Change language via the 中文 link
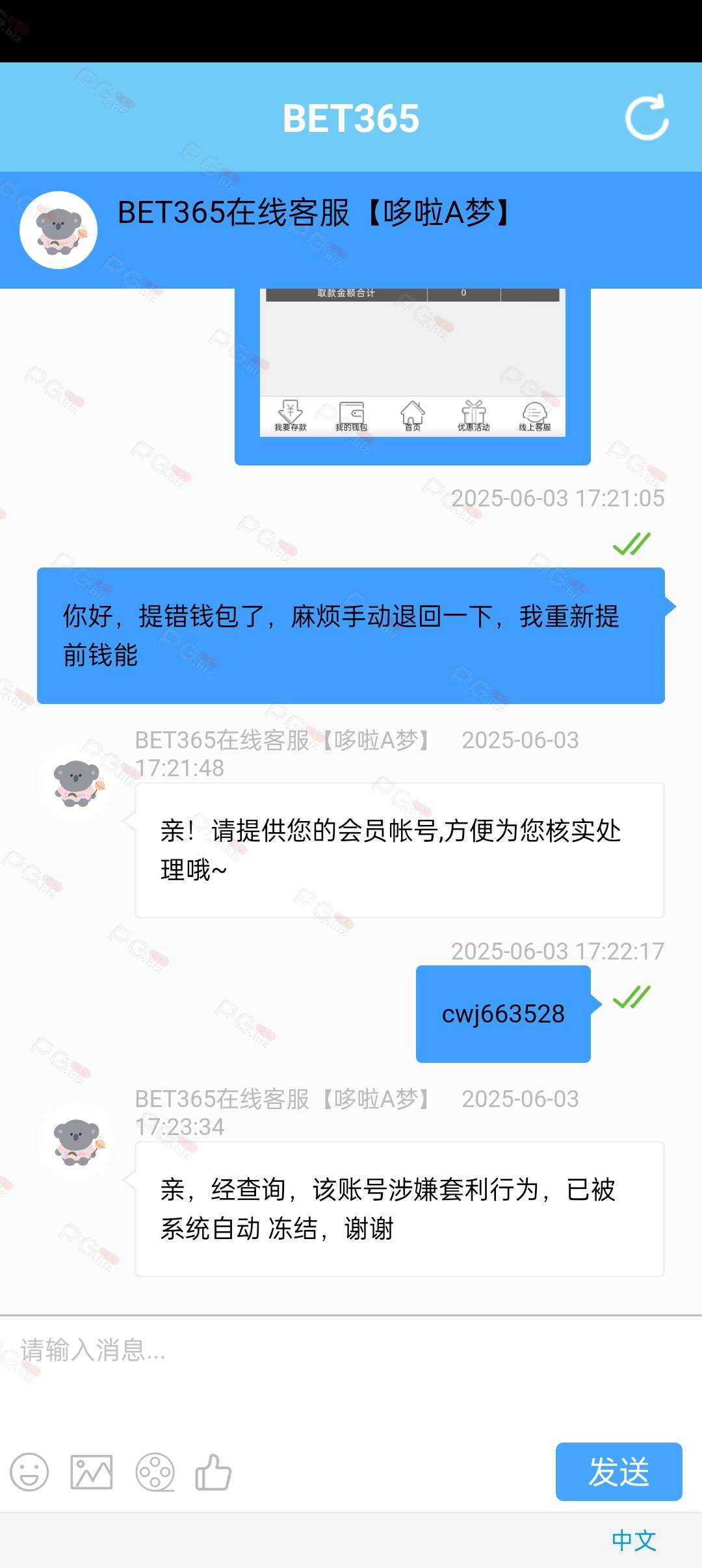 pyautogui.click(x=634, y=1540)
